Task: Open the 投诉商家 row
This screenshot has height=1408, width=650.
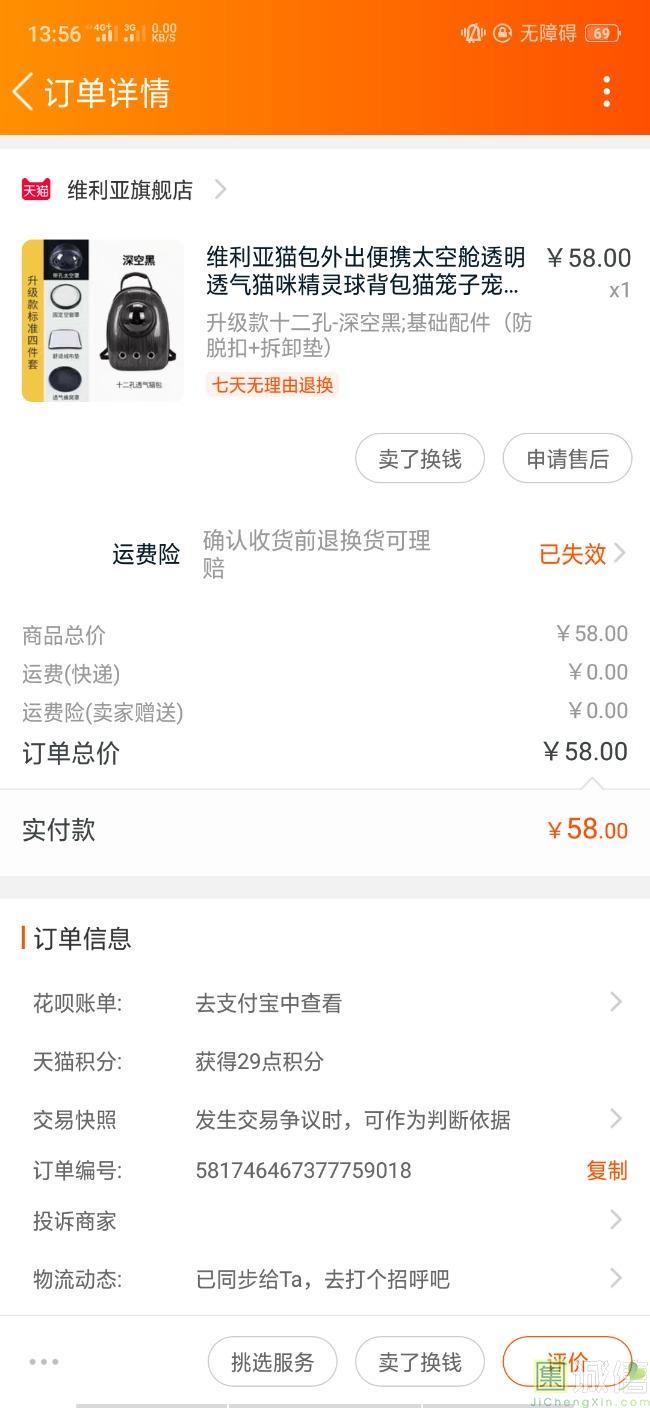Action: click(326, 1220)
